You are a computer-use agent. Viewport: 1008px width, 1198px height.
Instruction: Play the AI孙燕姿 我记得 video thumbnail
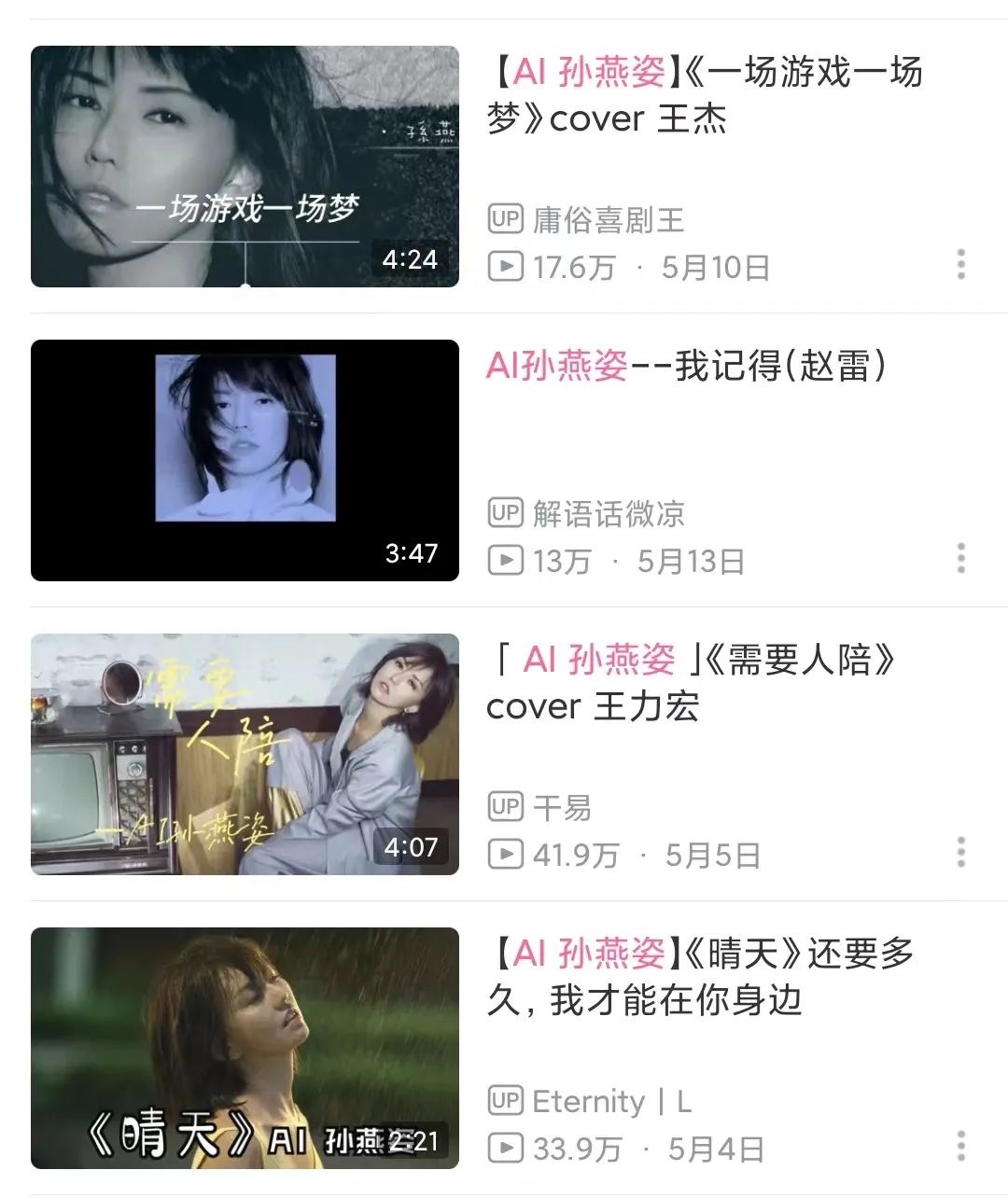pyautogui.click(x=245, y=460)
